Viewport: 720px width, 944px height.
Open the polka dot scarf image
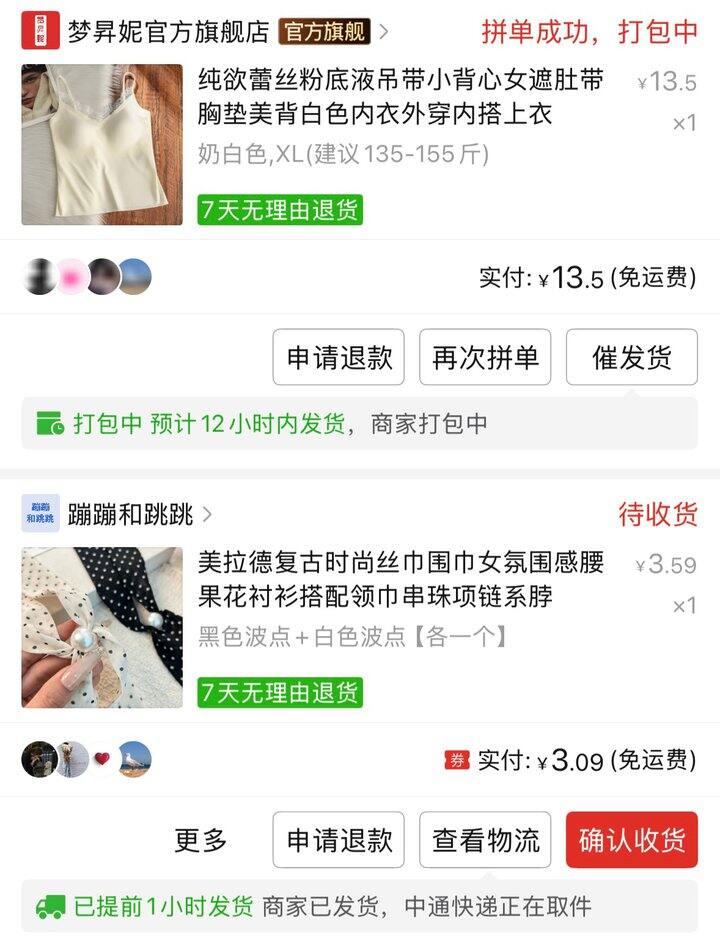pos(102,628)
